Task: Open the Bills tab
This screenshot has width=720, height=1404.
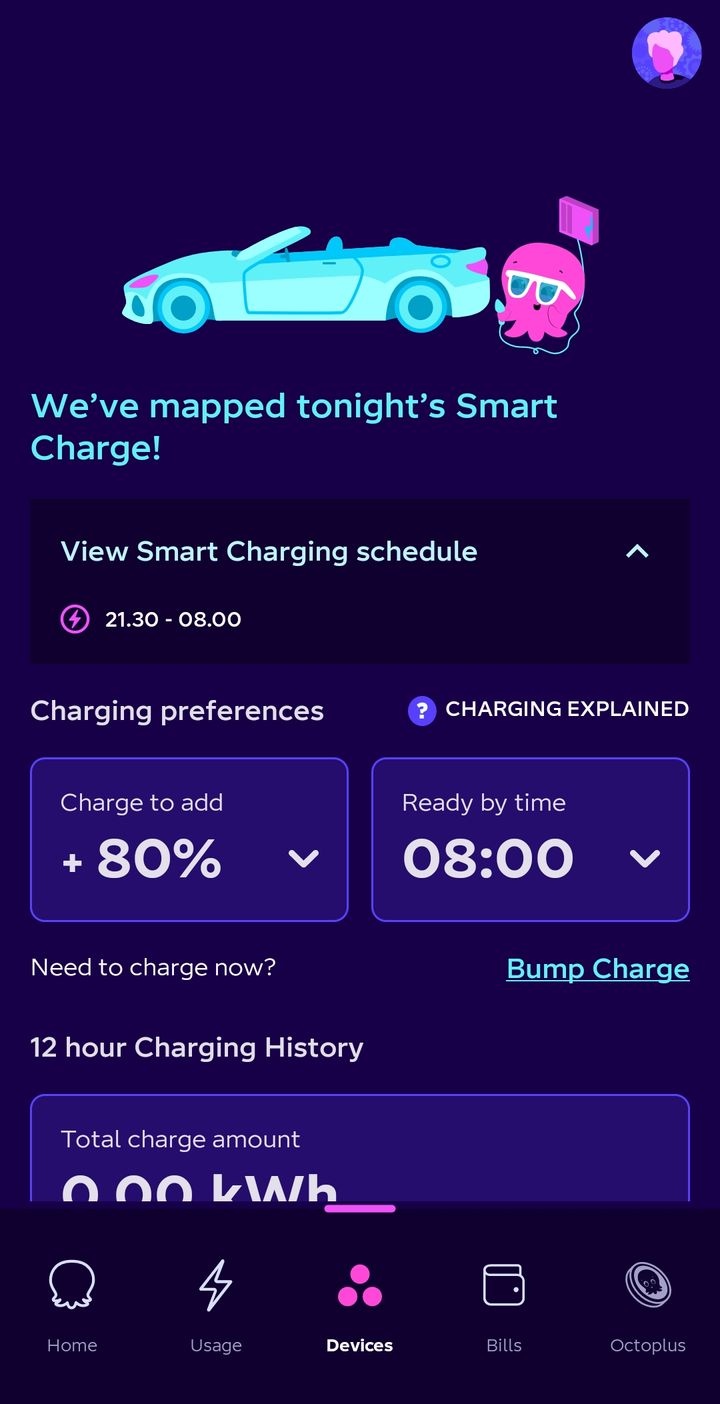Action: point(504,1305)
